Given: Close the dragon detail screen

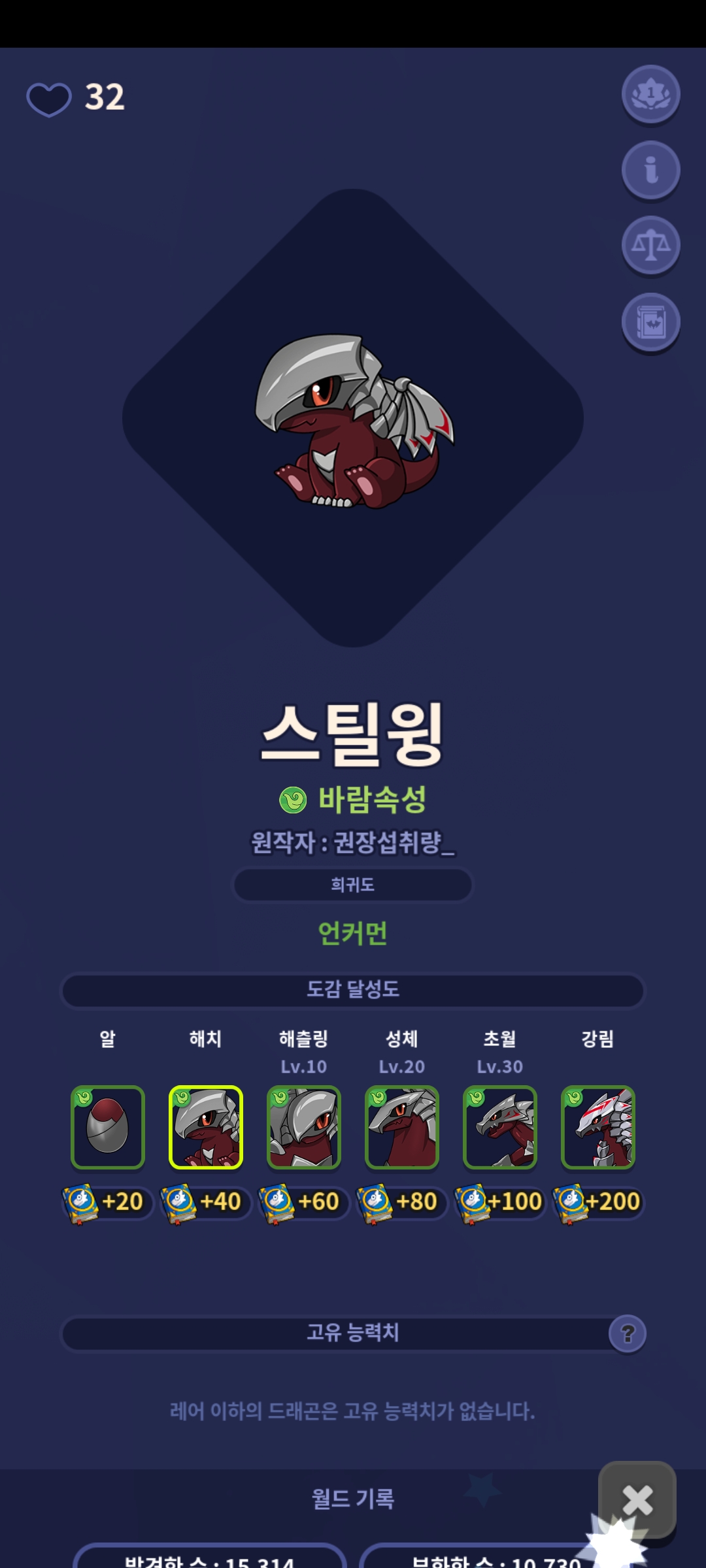Looking at the screenshot, I should coord(637,1500).
